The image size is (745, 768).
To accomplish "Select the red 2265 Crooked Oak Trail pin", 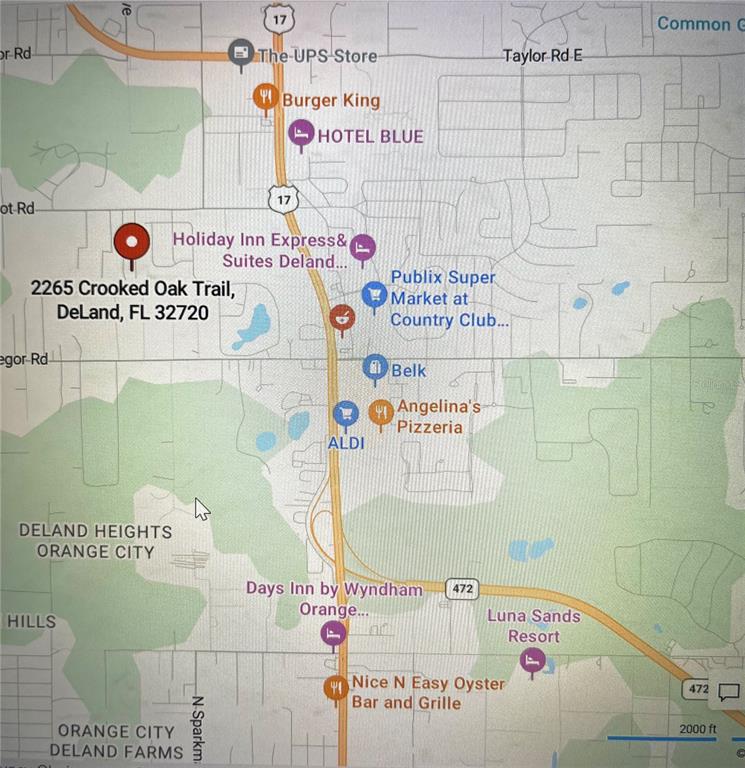I will click(x=131, y=243).
